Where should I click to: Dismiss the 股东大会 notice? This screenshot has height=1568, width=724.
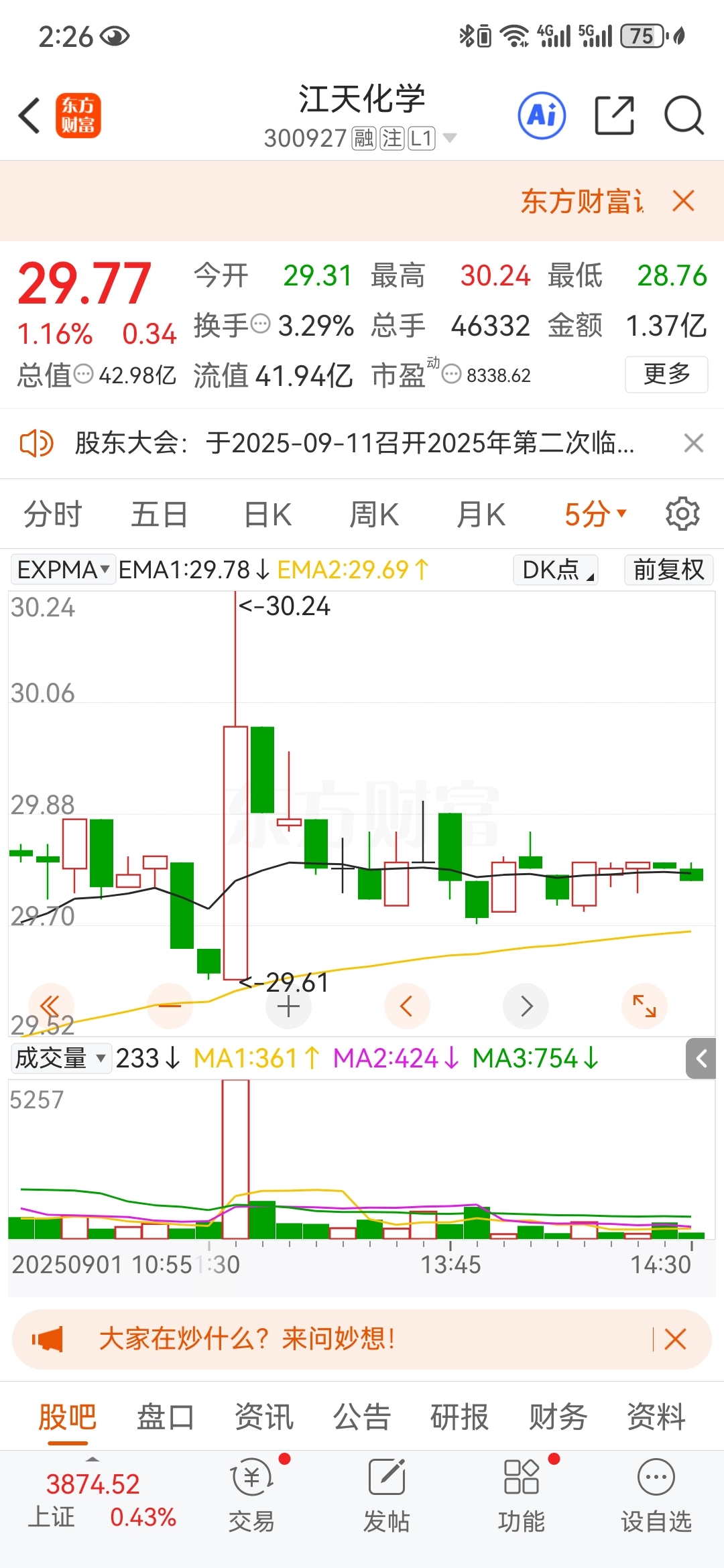[x=693, y=443]
